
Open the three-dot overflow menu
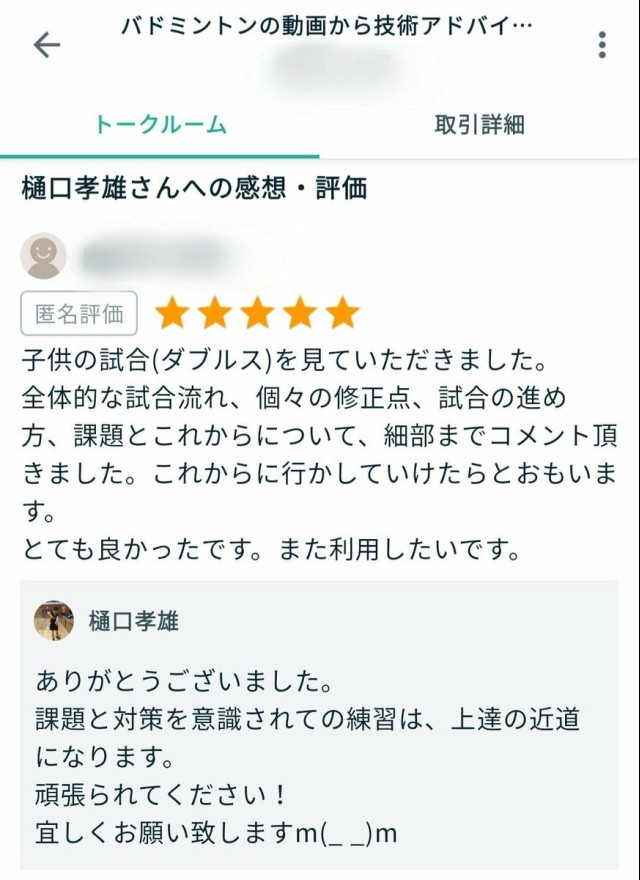coord(601,45)
